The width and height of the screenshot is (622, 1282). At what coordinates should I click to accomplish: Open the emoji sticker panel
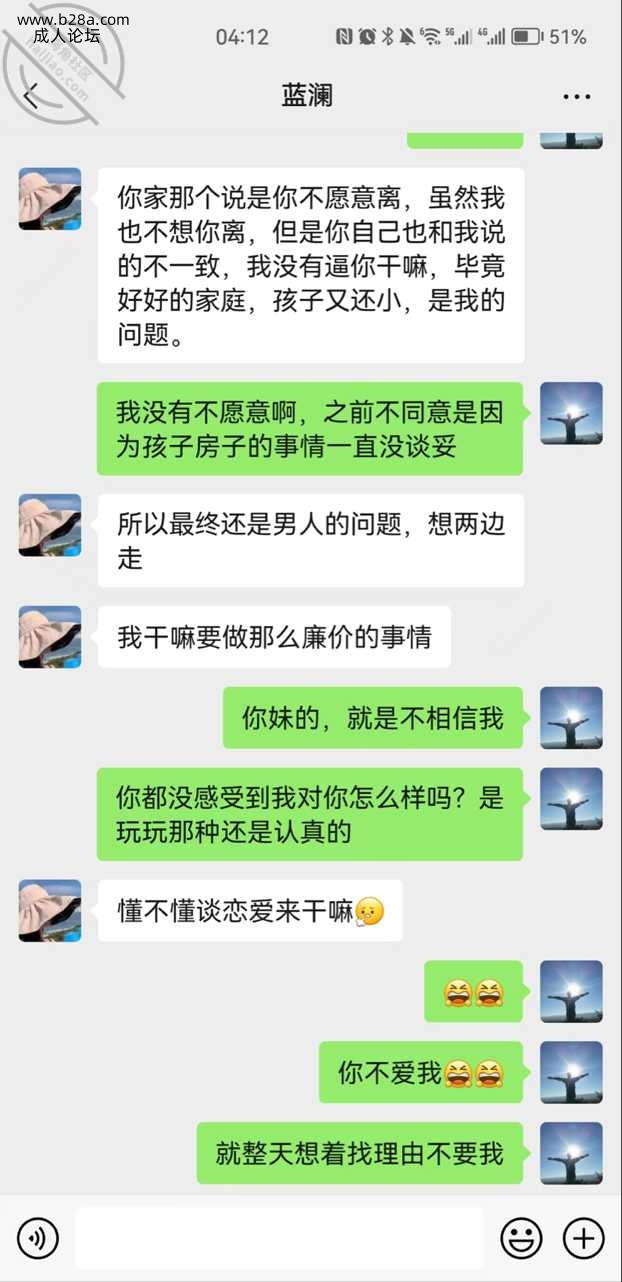[x=521, y=1239]
